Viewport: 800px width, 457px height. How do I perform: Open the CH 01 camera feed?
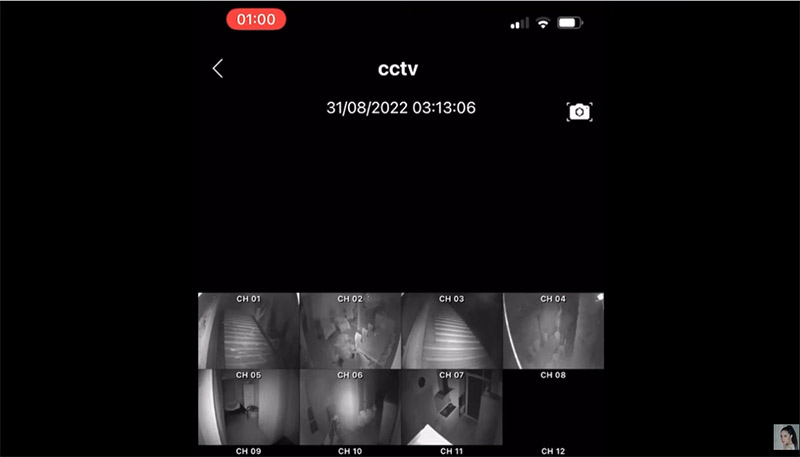click(x=248, y=331)
